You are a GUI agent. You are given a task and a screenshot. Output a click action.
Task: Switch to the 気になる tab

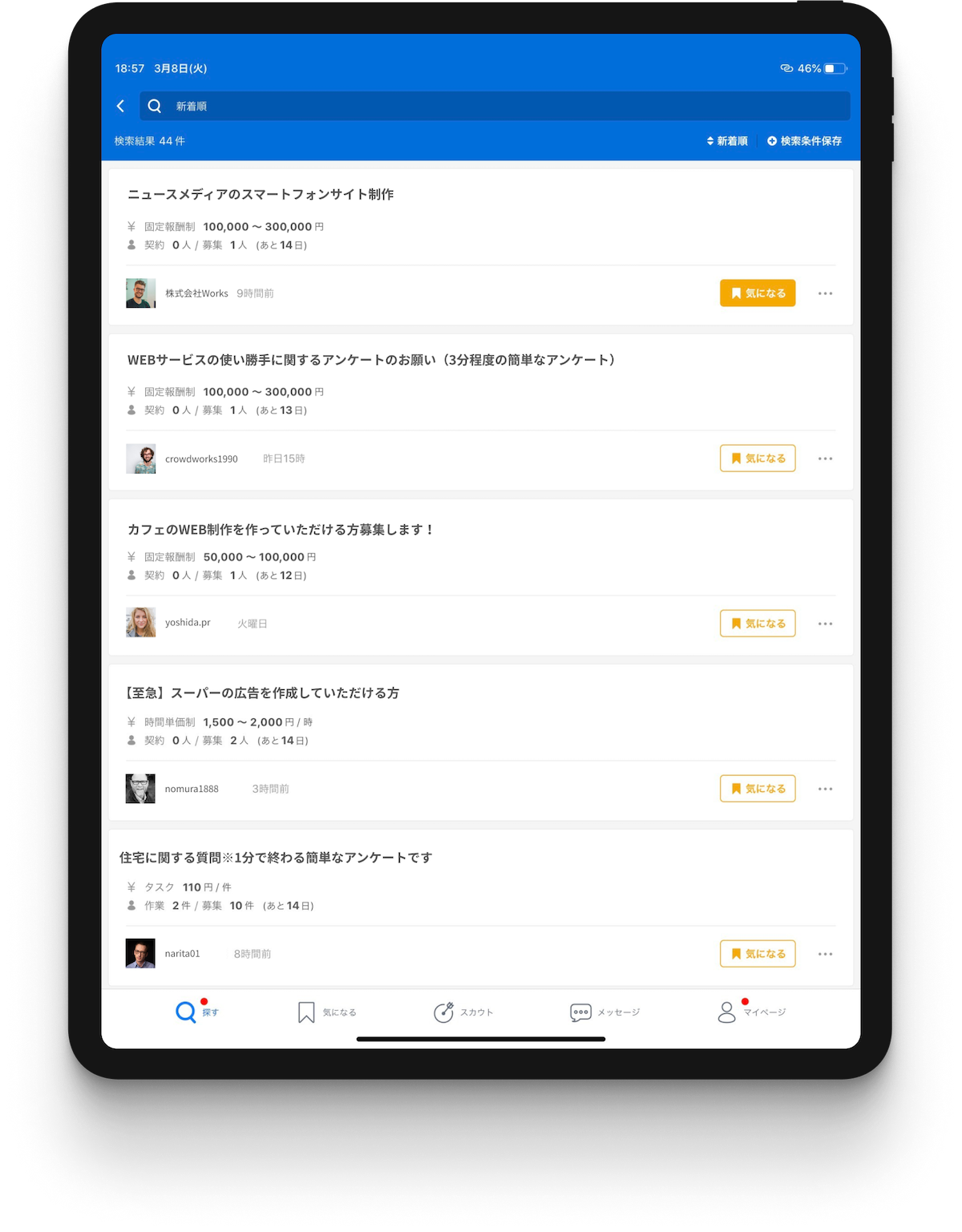(326, 1012)
